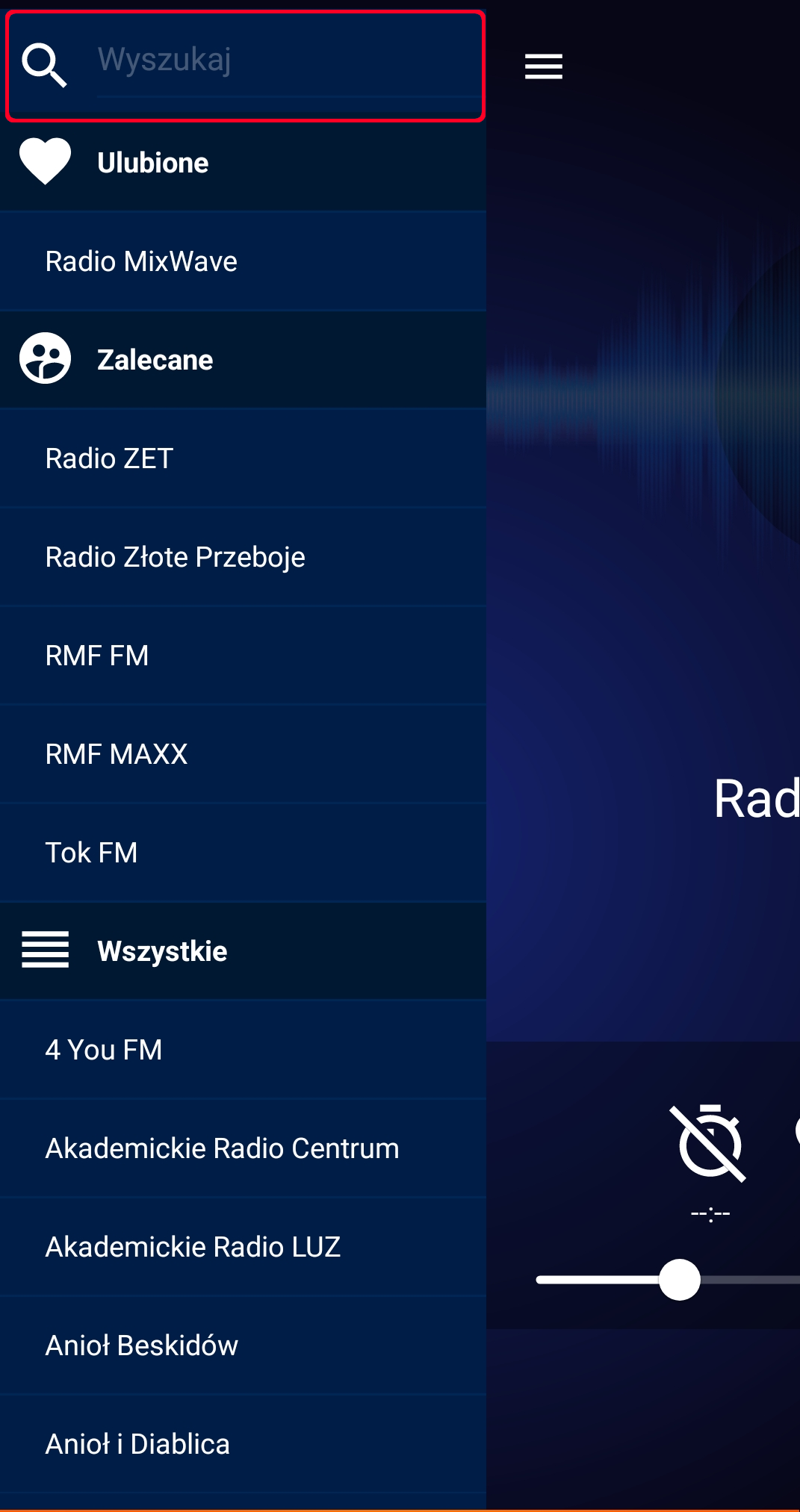Choose Anioł Beskidów station
This screenshot has width=800, height=1512.
(243, 1345)
